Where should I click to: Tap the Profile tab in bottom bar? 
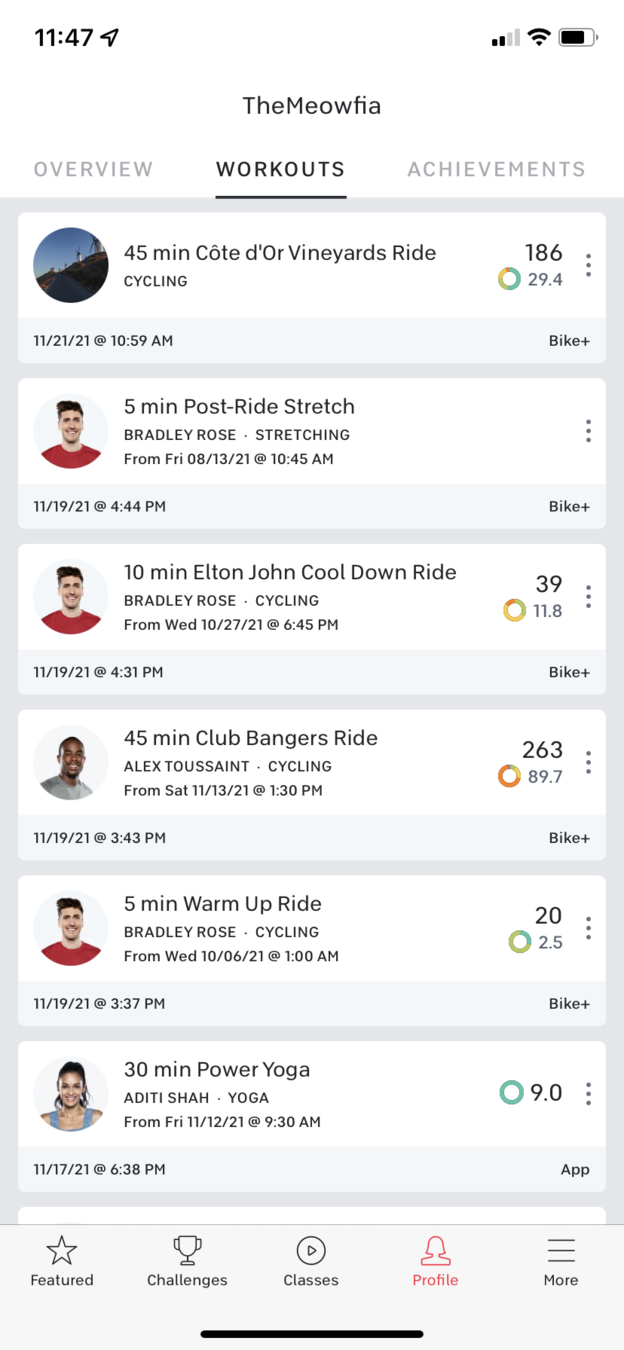click(x=435, y=1262)
